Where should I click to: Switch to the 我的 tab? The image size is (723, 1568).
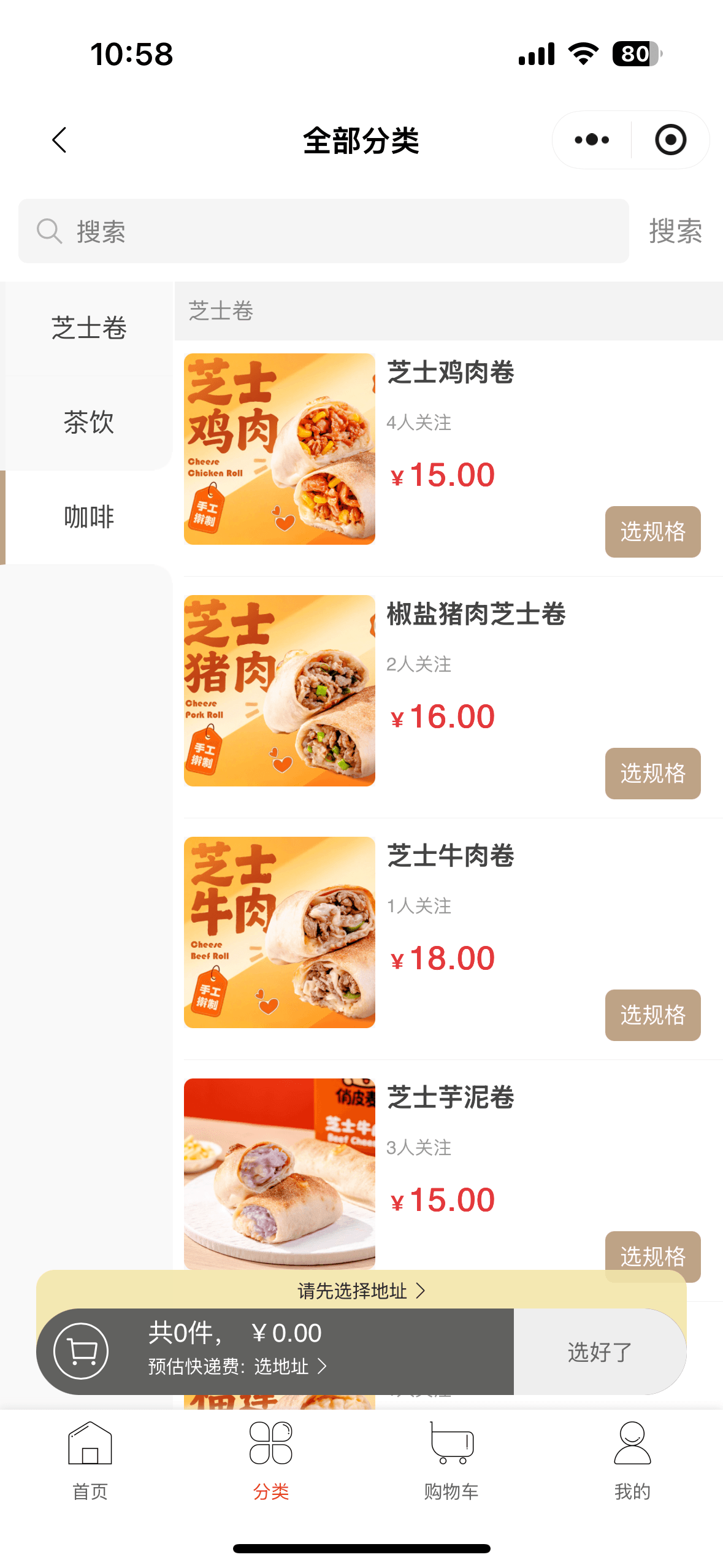pyautogui.click(x=632, y=1461)
